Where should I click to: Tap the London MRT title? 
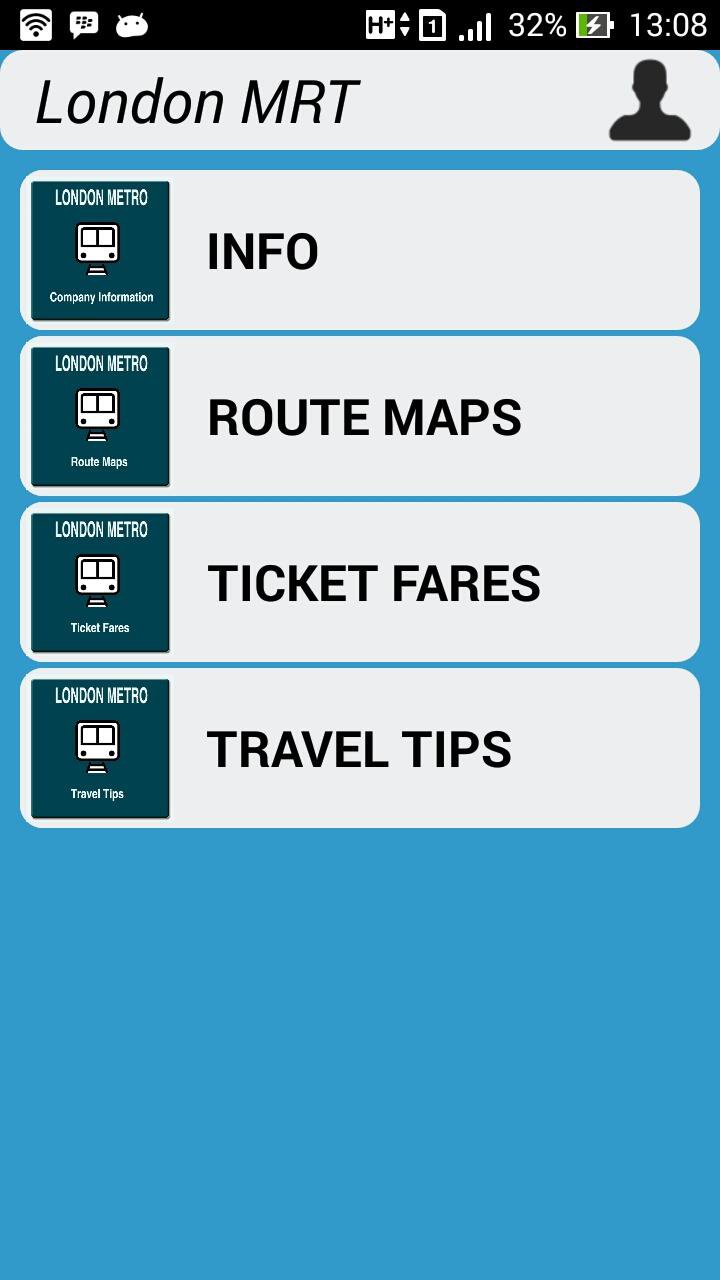coord(197,100)
